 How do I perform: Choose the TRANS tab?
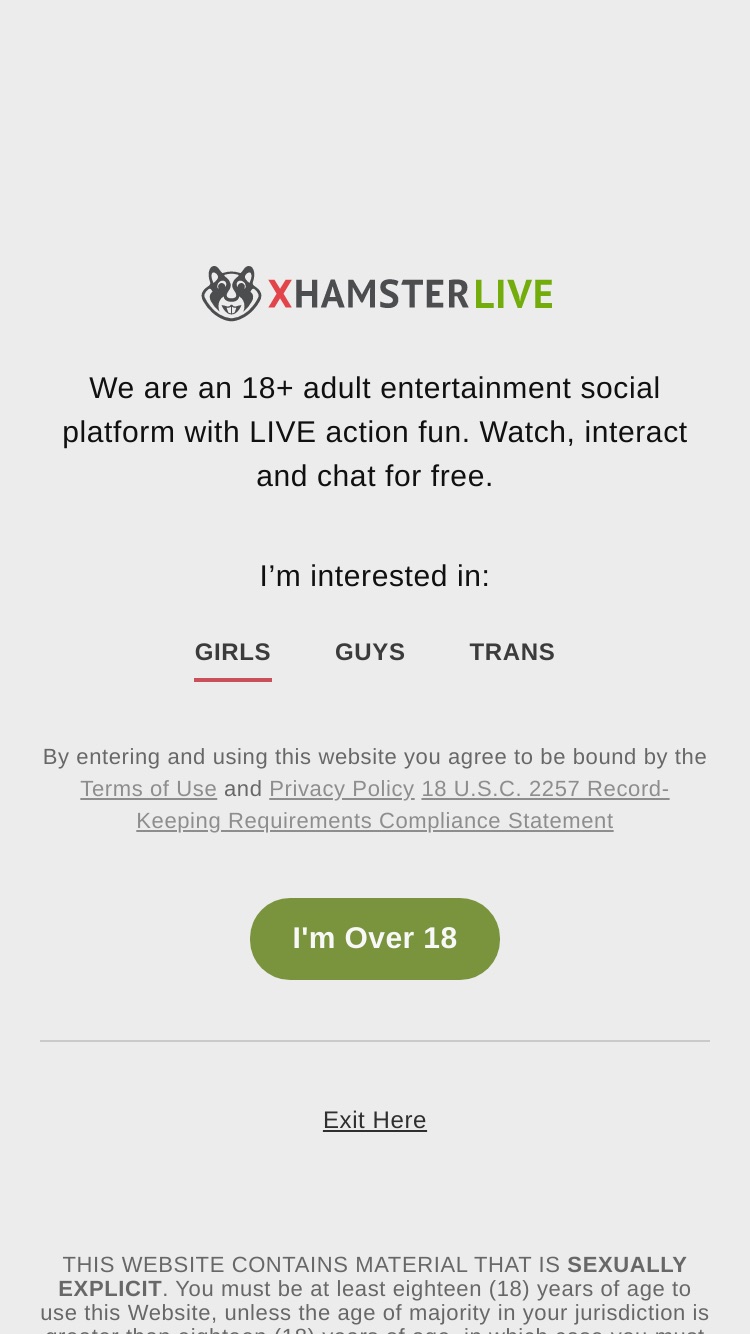512,652
